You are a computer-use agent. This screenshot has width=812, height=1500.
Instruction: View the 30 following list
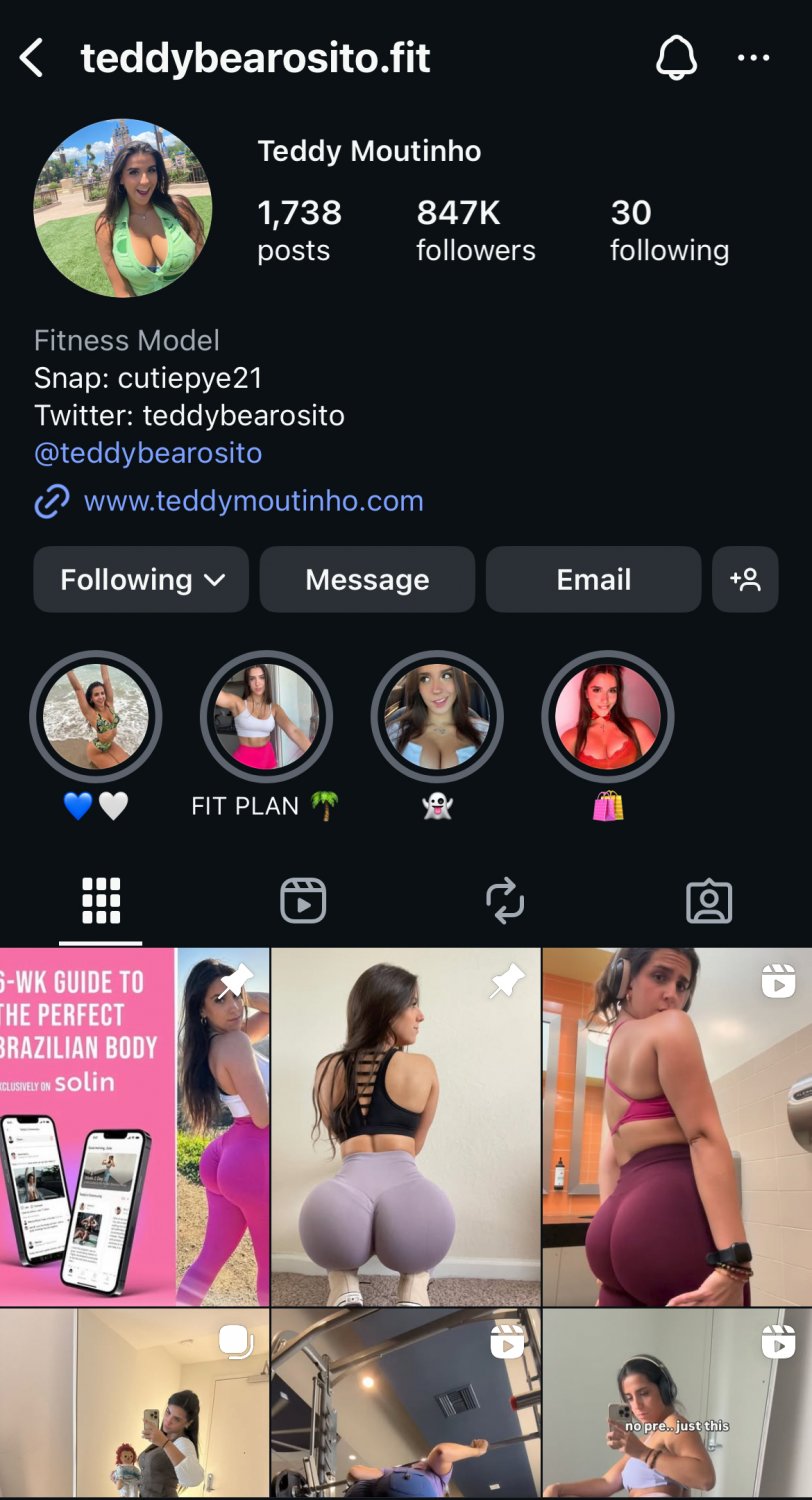(x=669, y=230)
